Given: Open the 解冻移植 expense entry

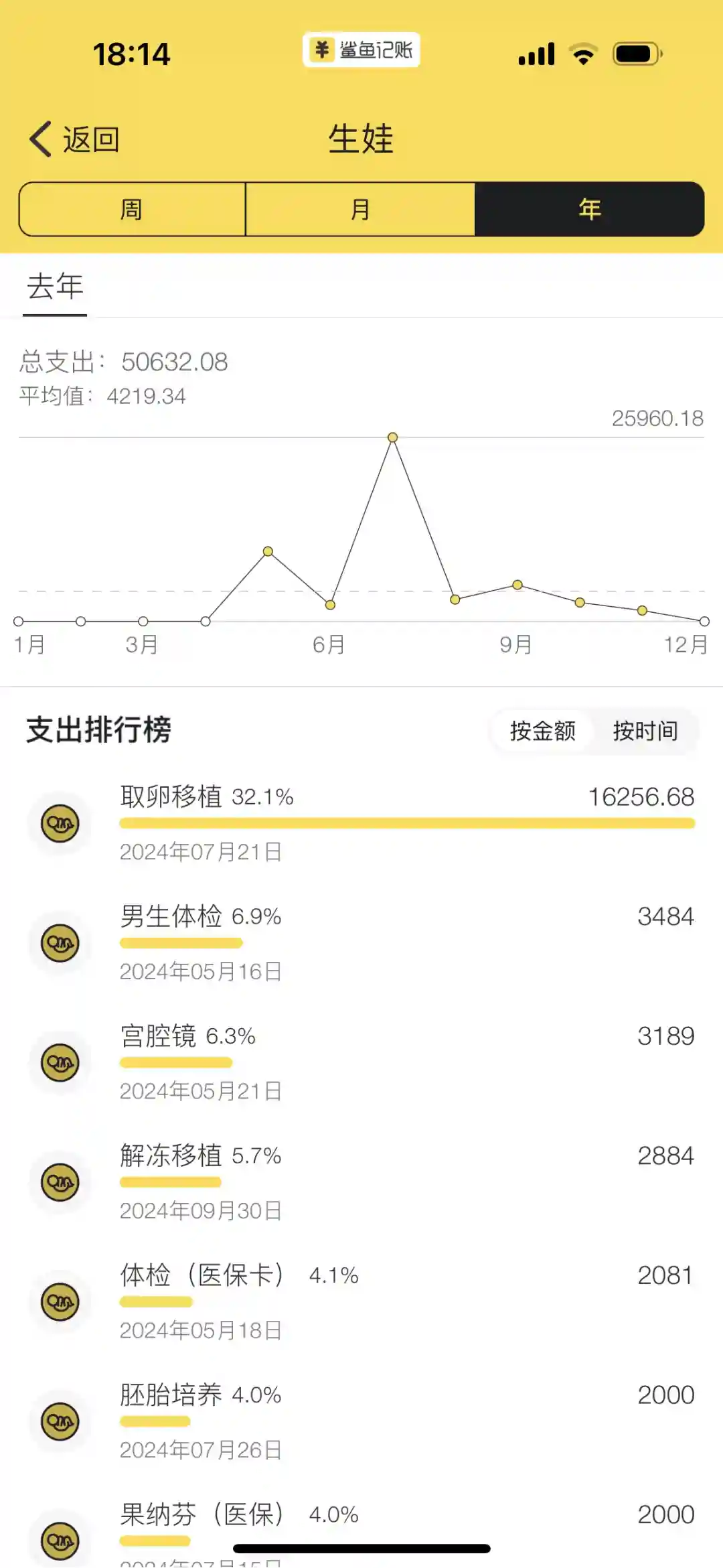Looking at the screenshot, I should click(x=407, y=1182).
